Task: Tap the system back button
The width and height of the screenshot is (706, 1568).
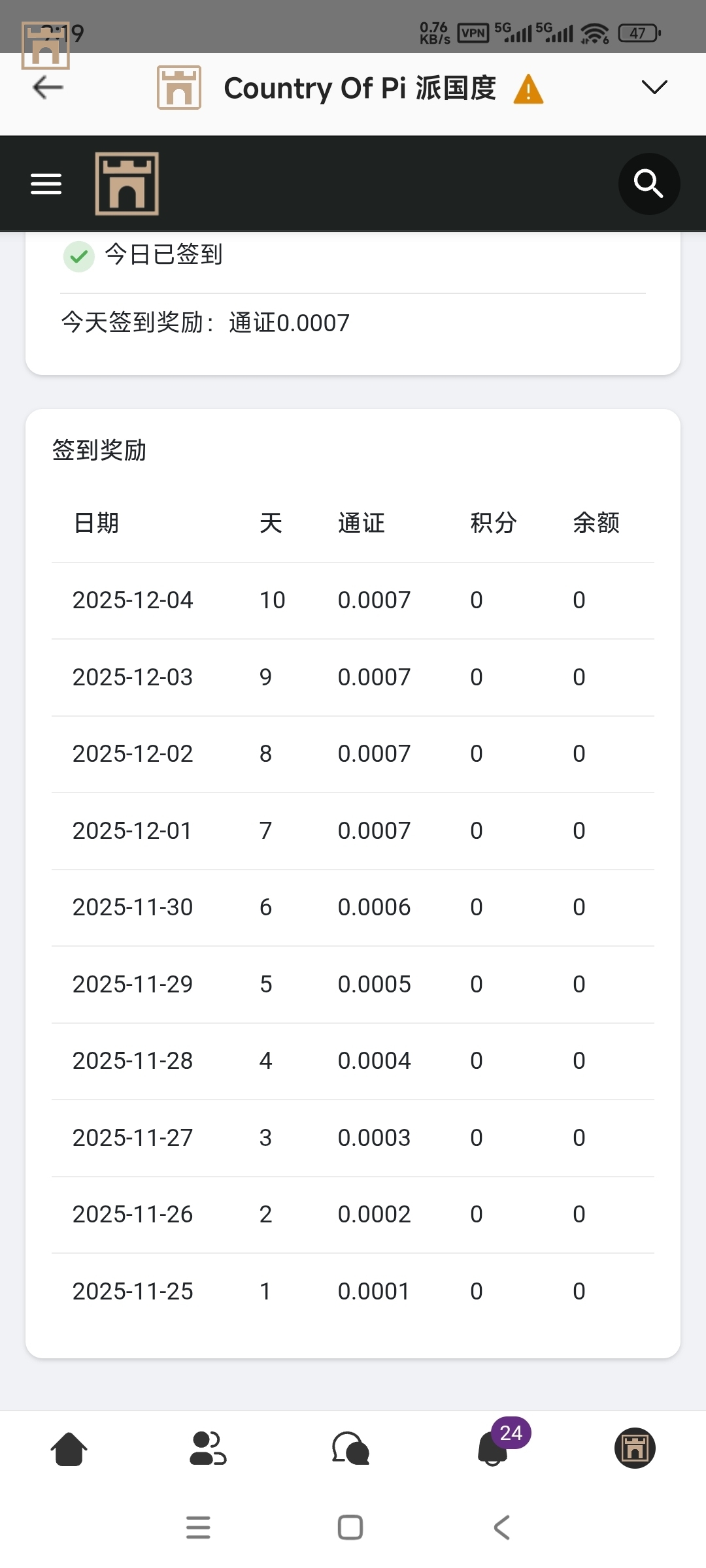Action: click(501, 1527)
